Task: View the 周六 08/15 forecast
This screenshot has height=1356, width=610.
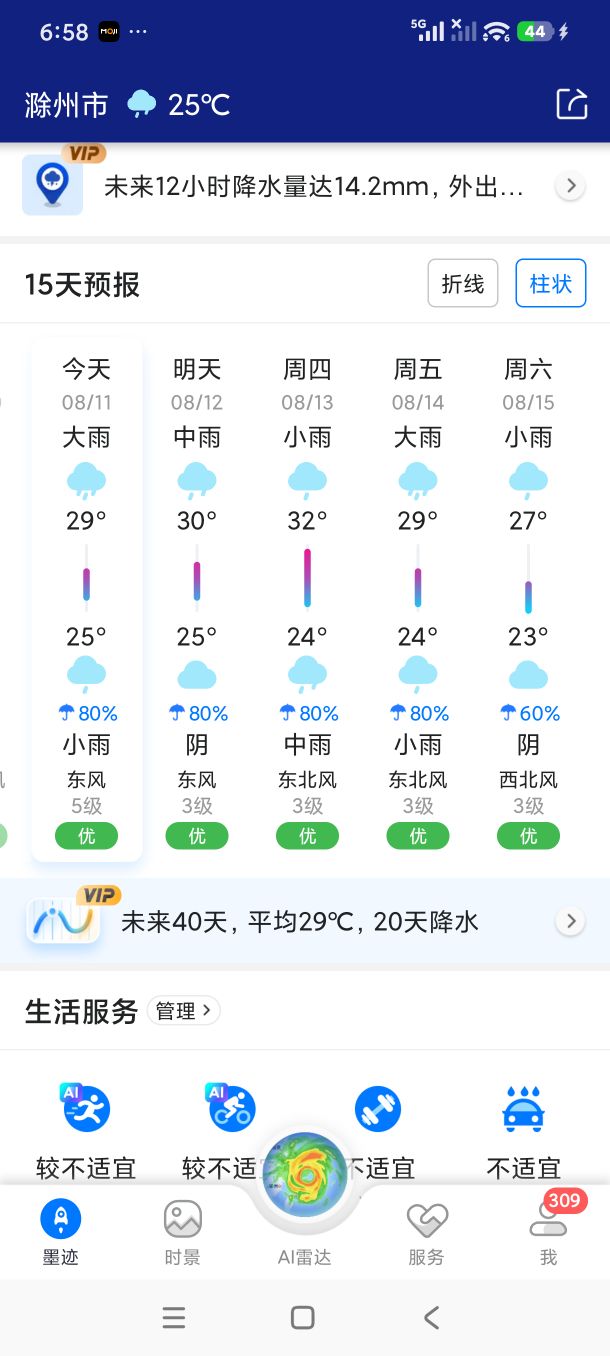Action: 528,600
